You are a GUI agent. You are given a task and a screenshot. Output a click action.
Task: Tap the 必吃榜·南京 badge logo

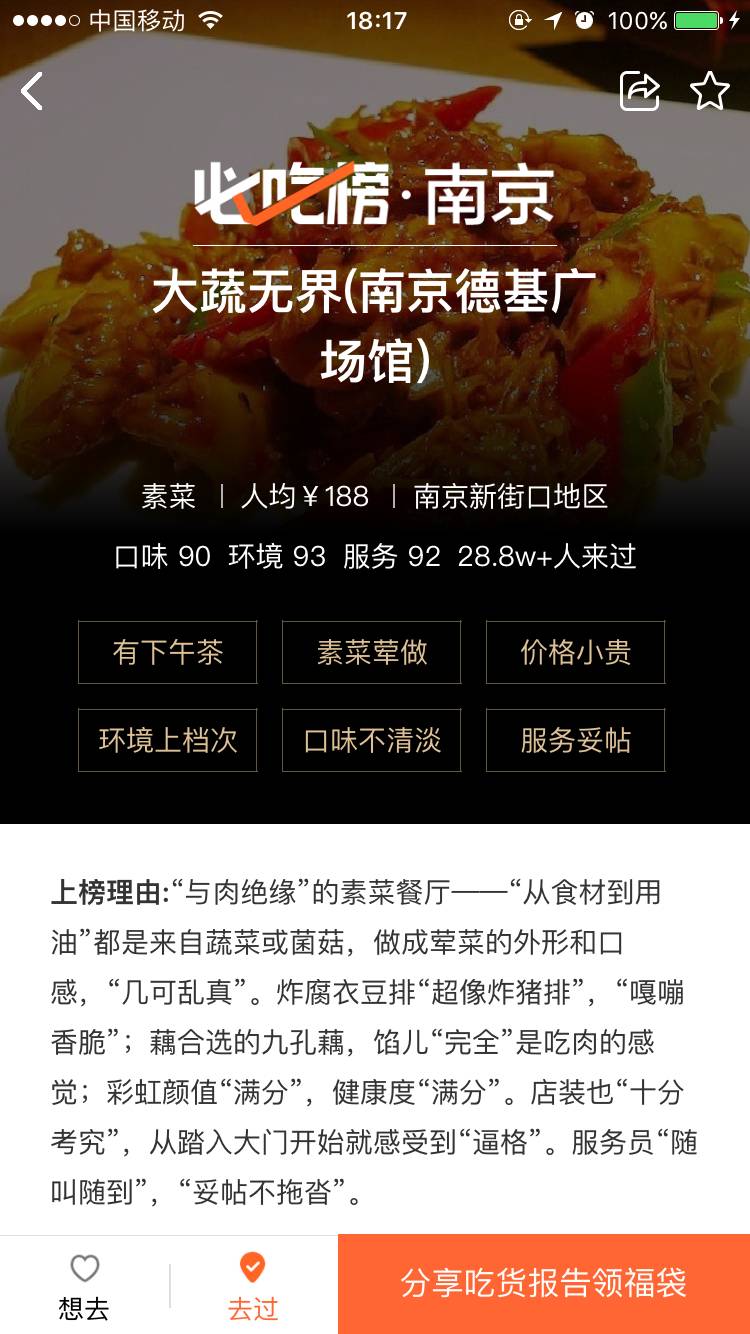pos(375,194)
